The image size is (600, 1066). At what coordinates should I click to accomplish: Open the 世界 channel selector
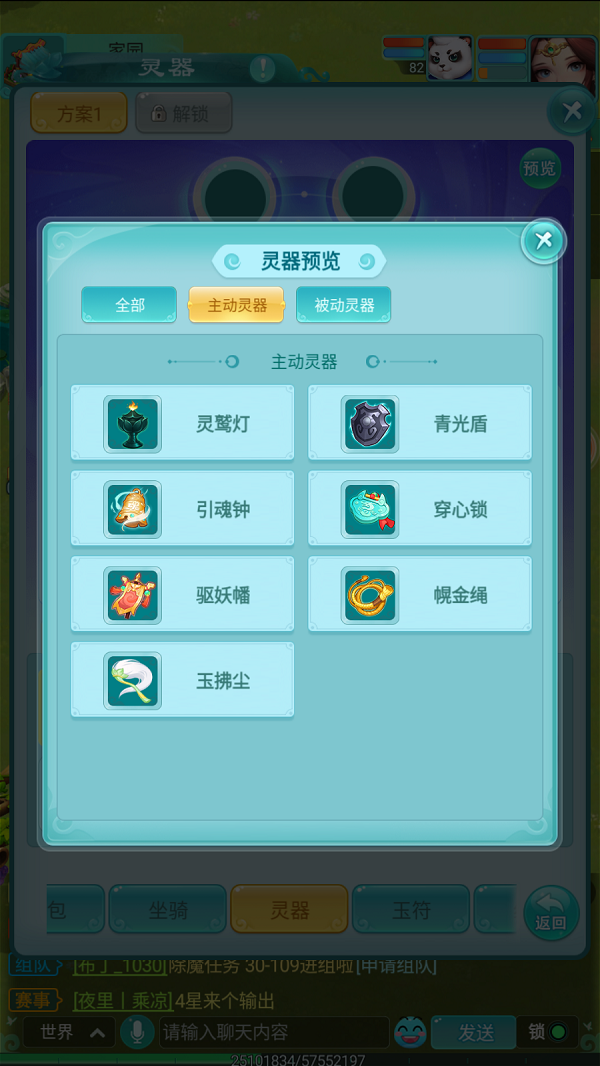[68, 1032]
